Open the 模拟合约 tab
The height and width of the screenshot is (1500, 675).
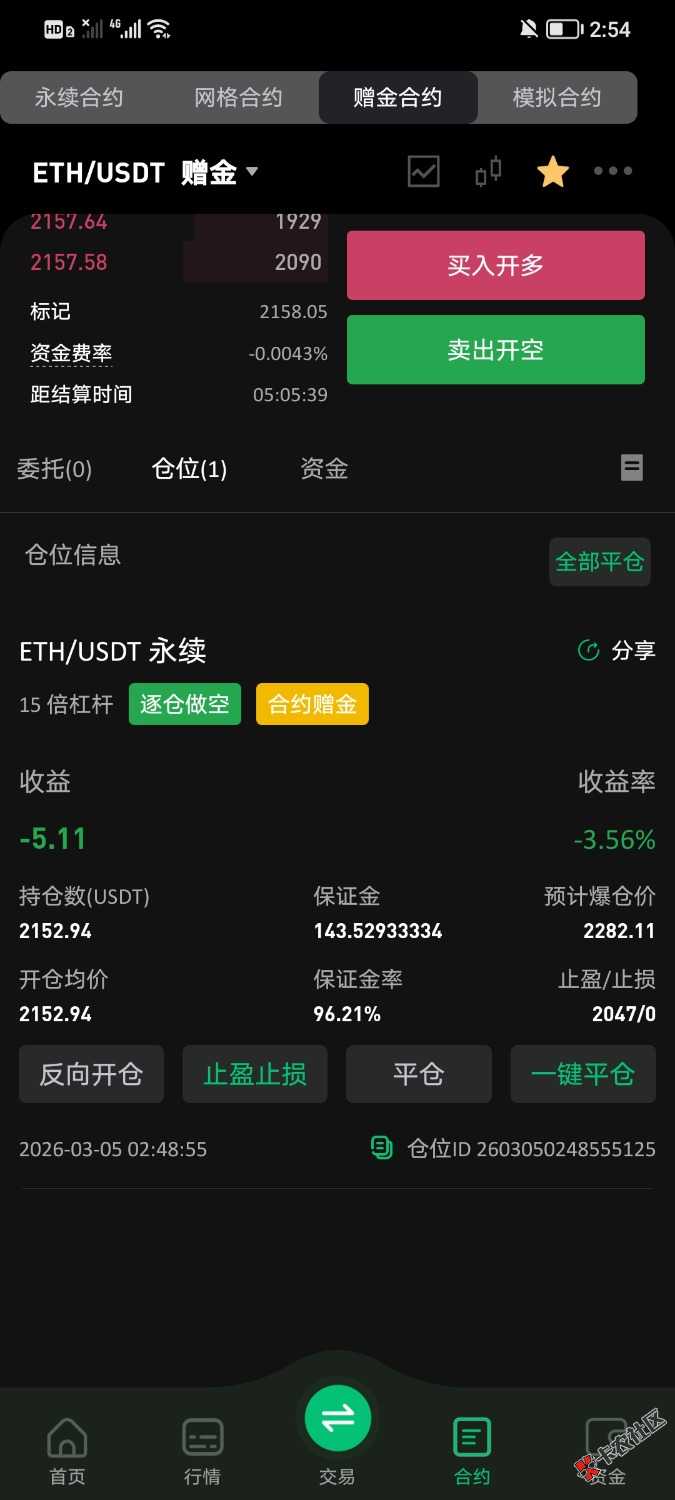tap(557, 98)
